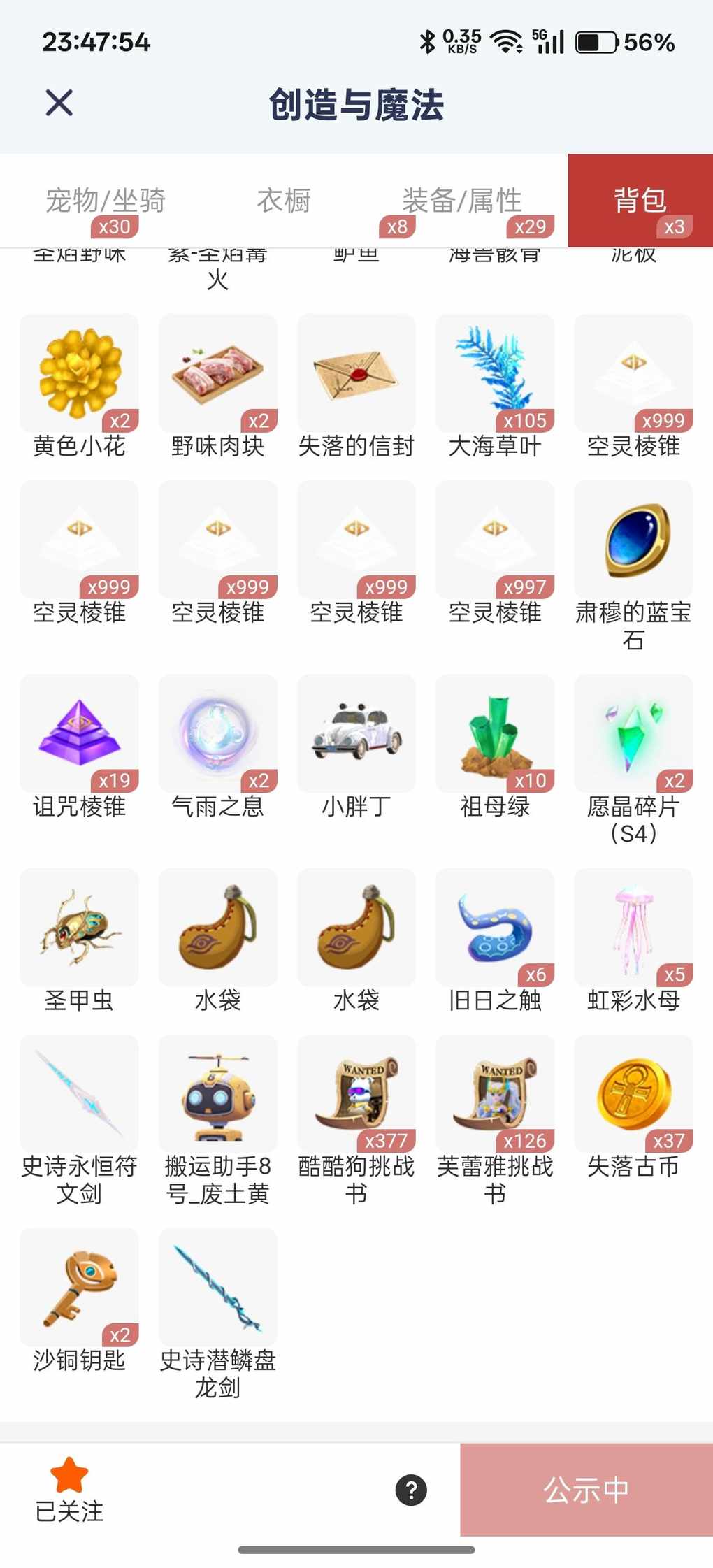Viewport: 713px width, 1568px height.
Task: View the 虹彩水母 item
Action: point(633,928)
